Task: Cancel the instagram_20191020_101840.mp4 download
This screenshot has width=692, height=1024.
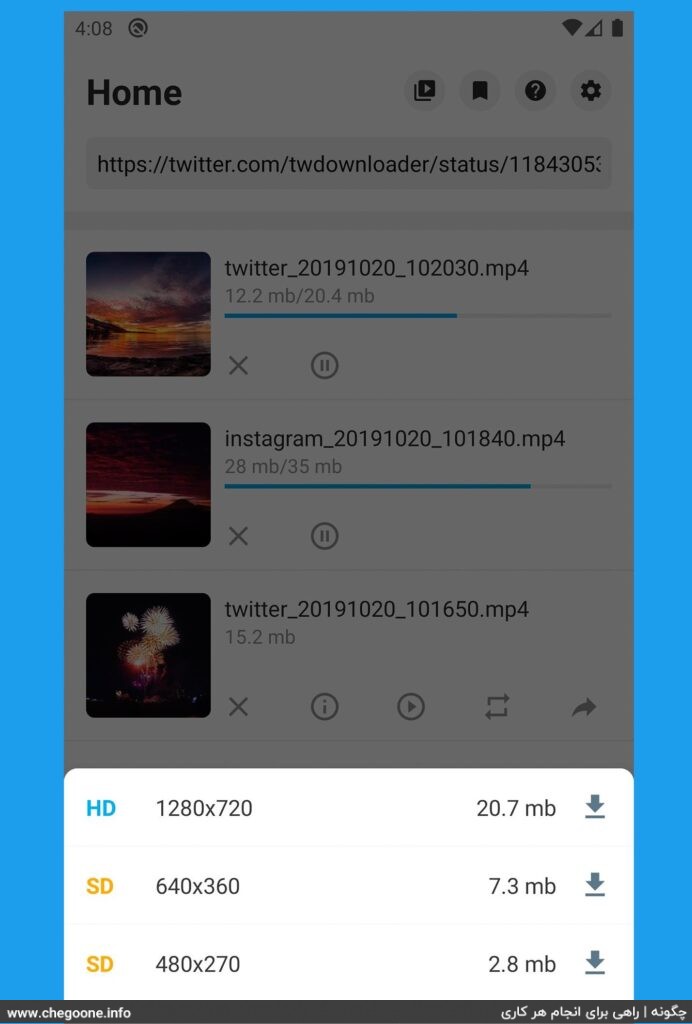Action: (238, 536)
